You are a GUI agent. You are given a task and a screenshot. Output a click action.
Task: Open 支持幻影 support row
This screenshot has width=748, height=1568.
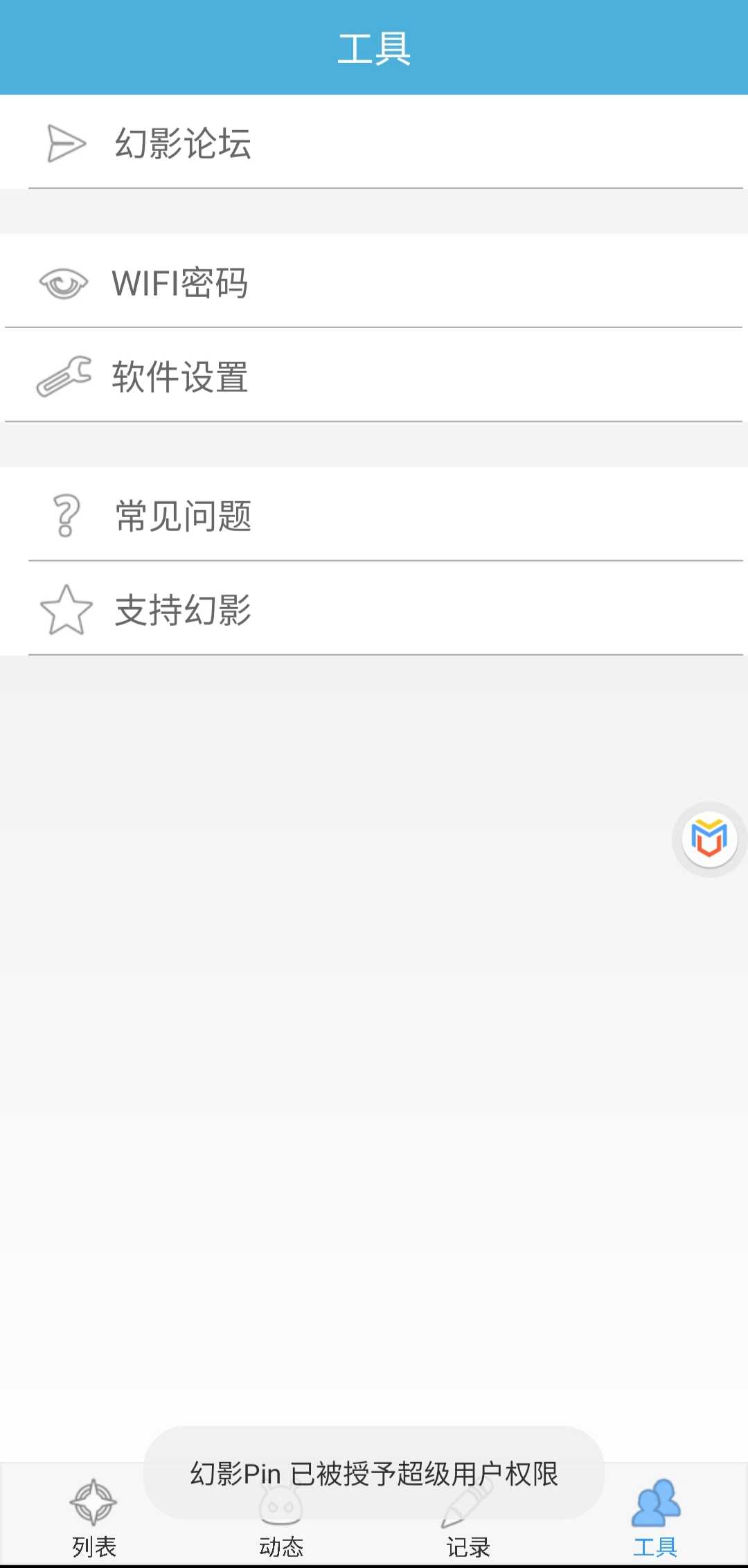coord(374,609)
